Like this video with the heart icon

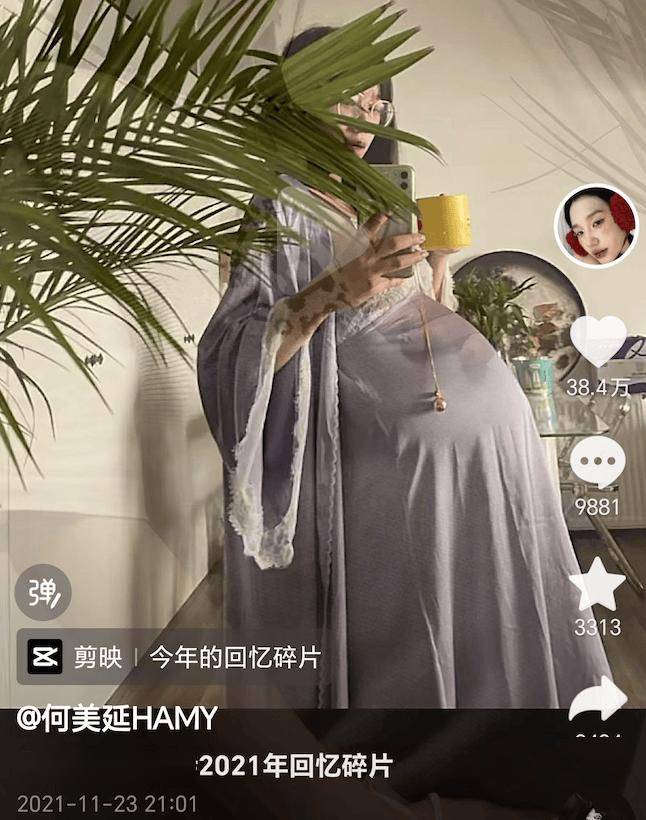click(598, 342)
